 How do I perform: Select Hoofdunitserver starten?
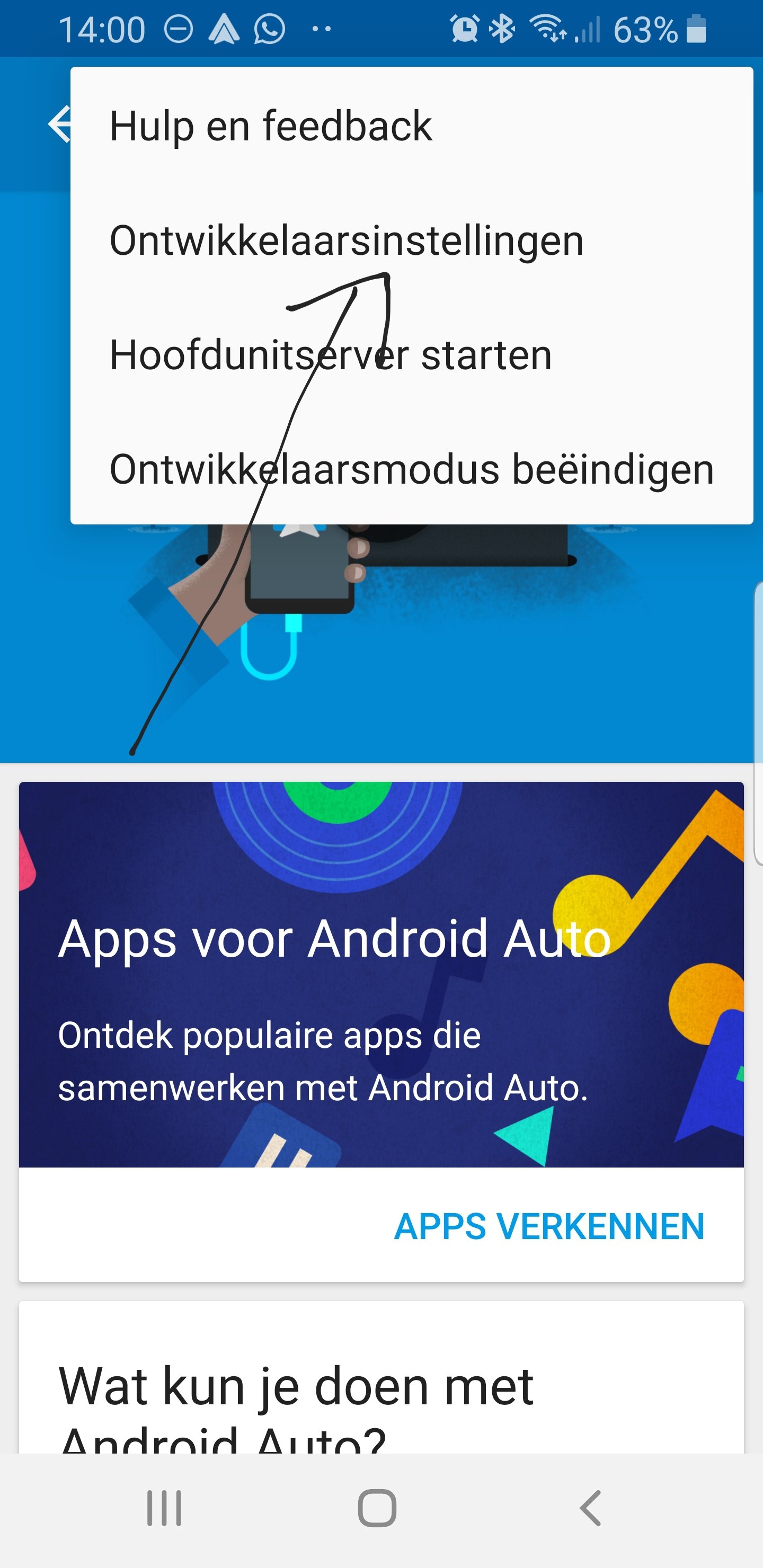(x=330, y=355)
